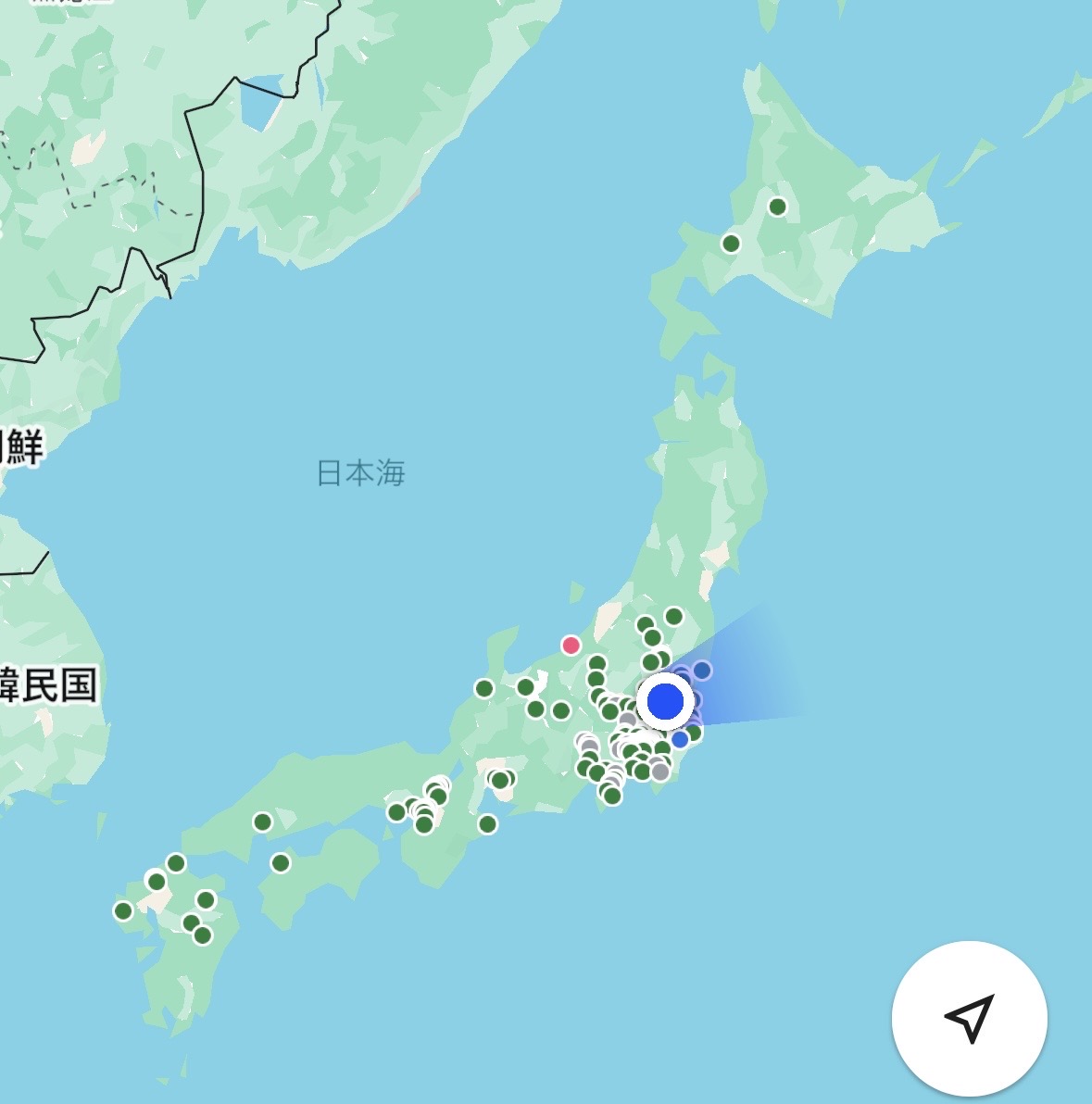Tap the my-location arrow button
1092x1104 pixels.
click(969, 1018)
